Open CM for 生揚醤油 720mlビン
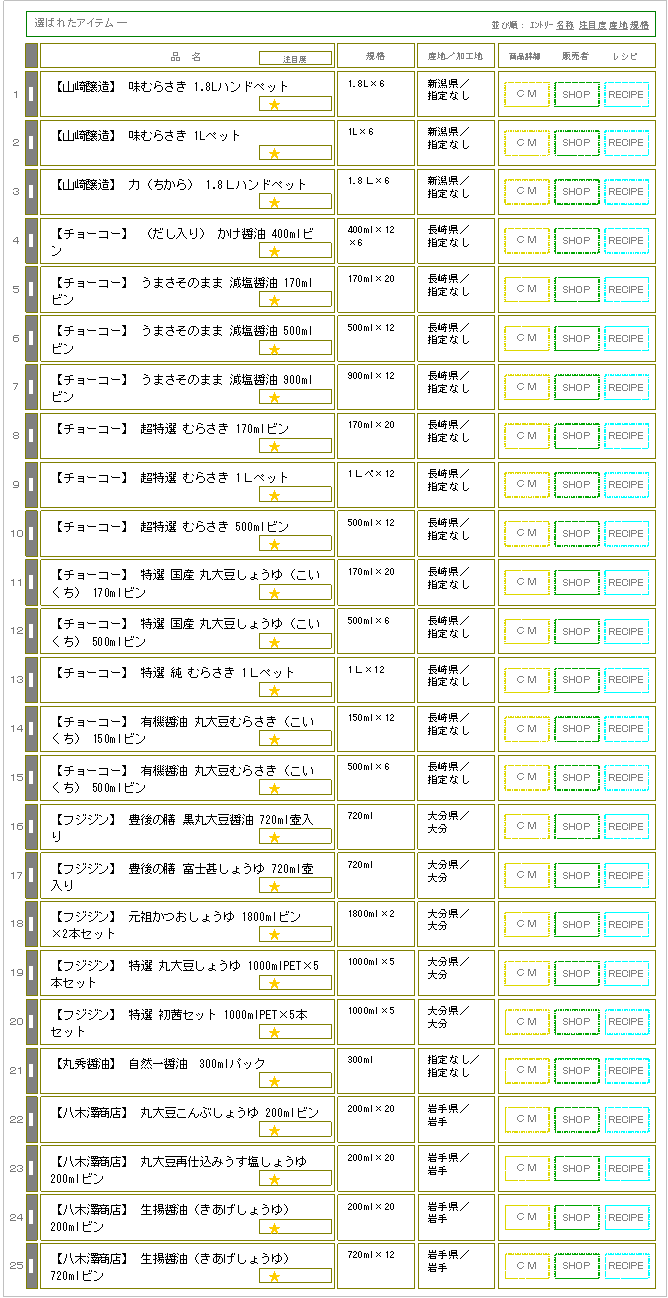The height and width of the screenshot is (1298, 668). [x=526, y=1265]
